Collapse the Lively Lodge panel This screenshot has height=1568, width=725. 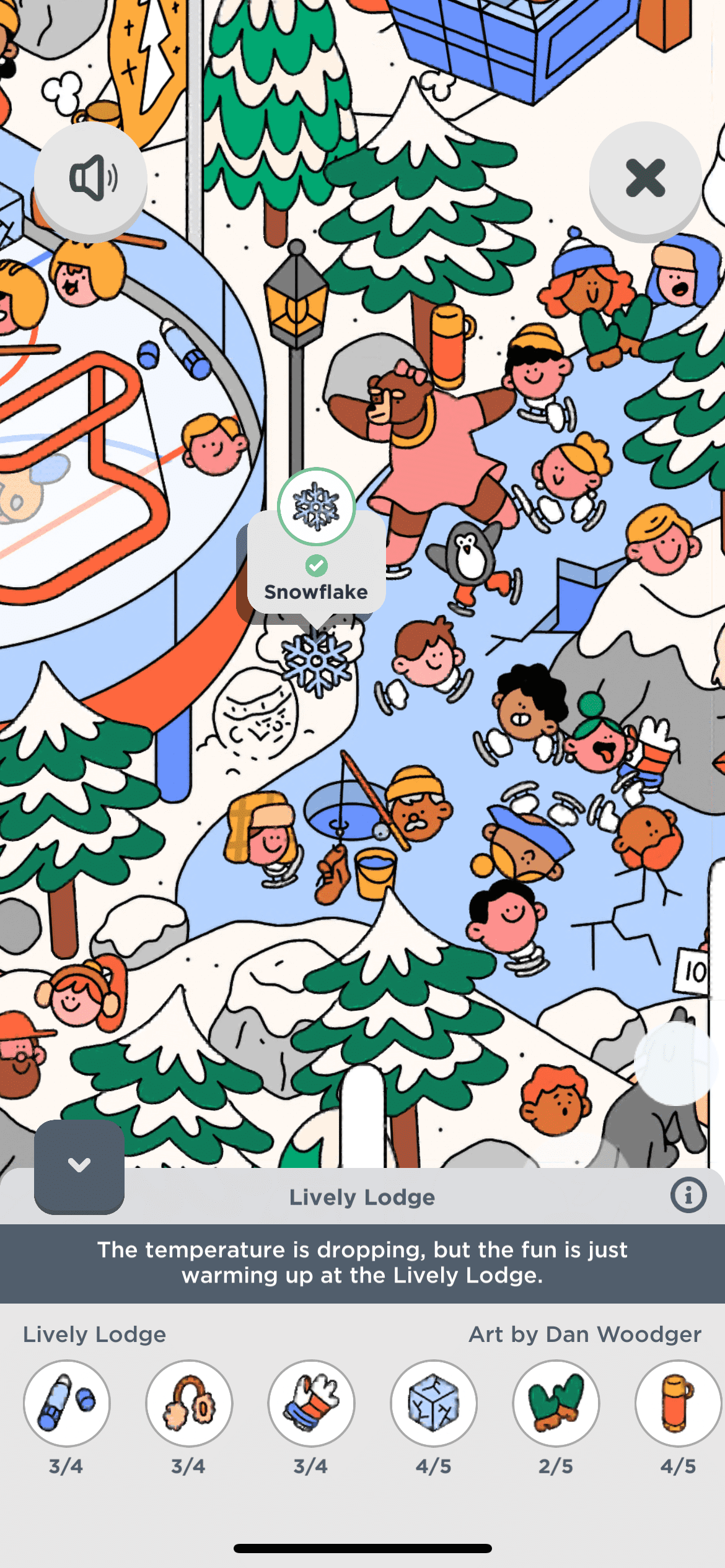click(79, 1165)
